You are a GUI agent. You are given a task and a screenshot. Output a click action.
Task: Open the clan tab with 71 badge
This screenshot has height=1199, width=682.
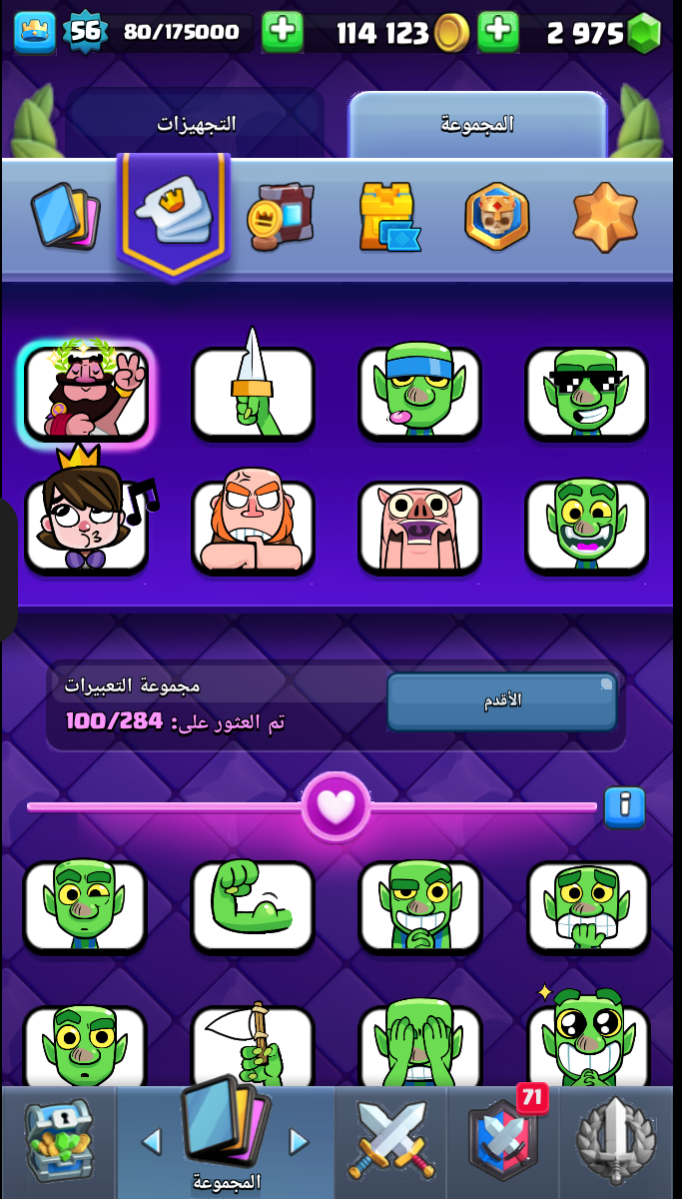(x=504, y=1140)
